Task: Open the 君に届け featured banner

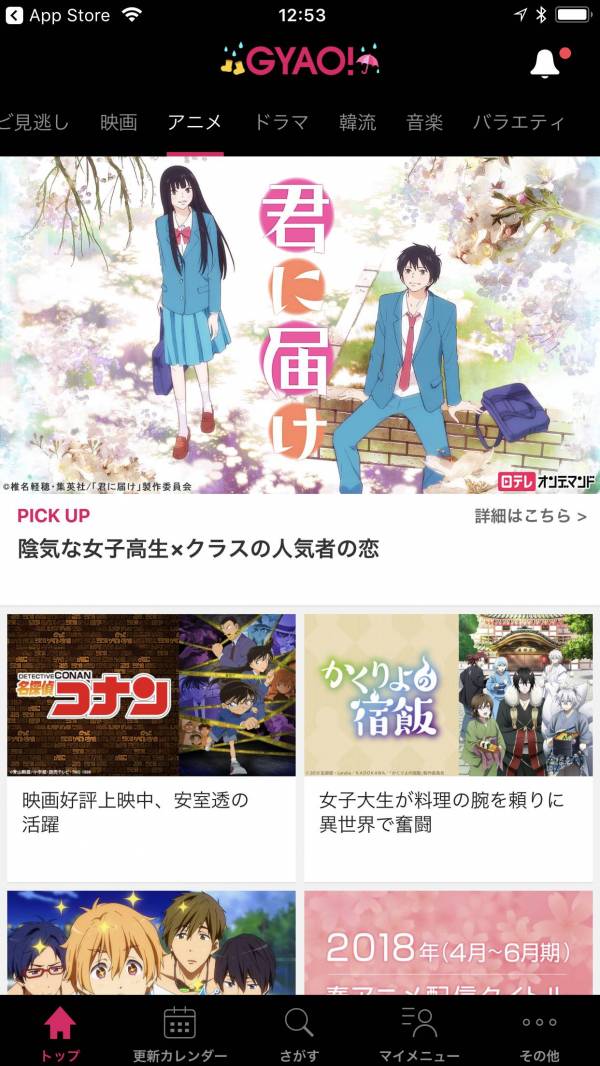Action: [300, 325]
